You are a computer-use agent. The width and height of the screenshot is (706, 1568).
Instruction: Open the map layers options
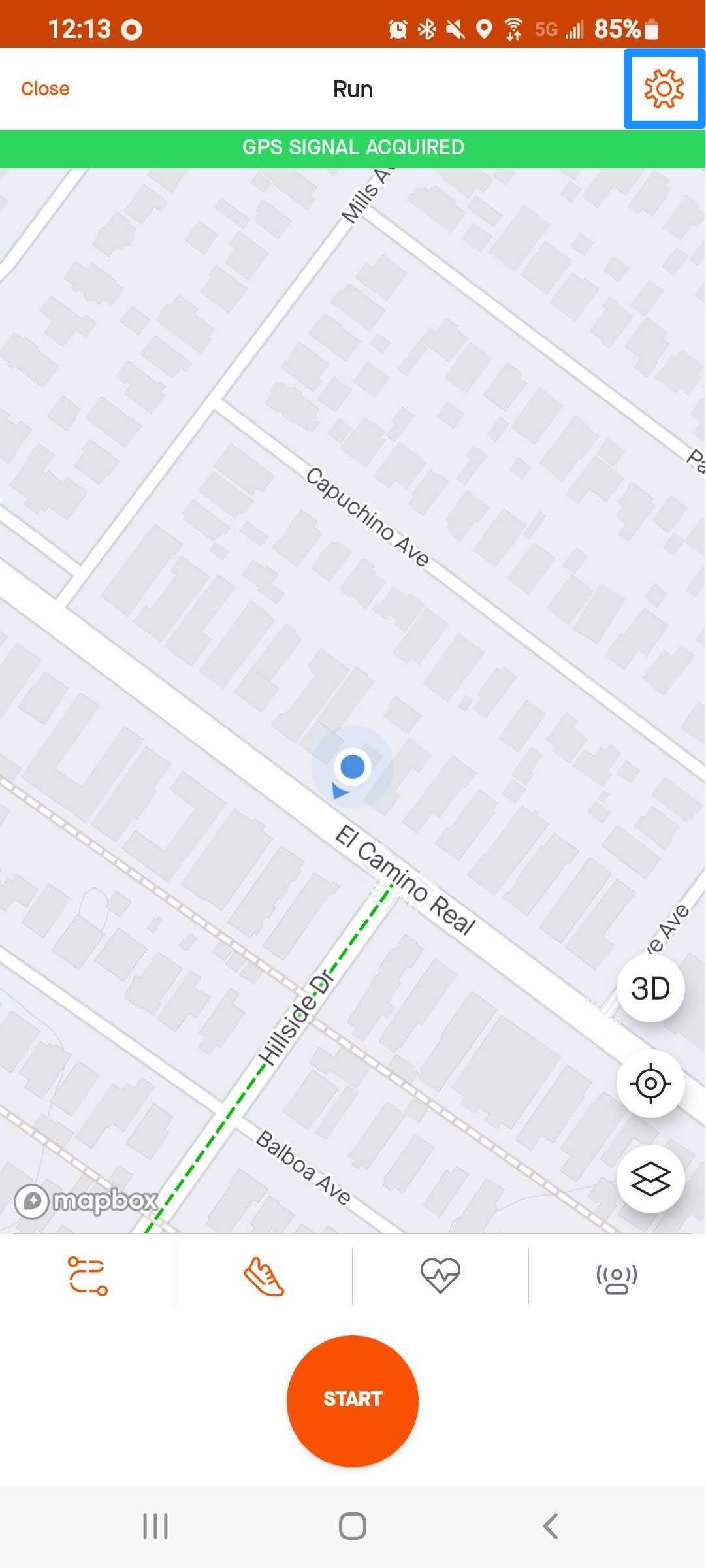(650, 1179)
